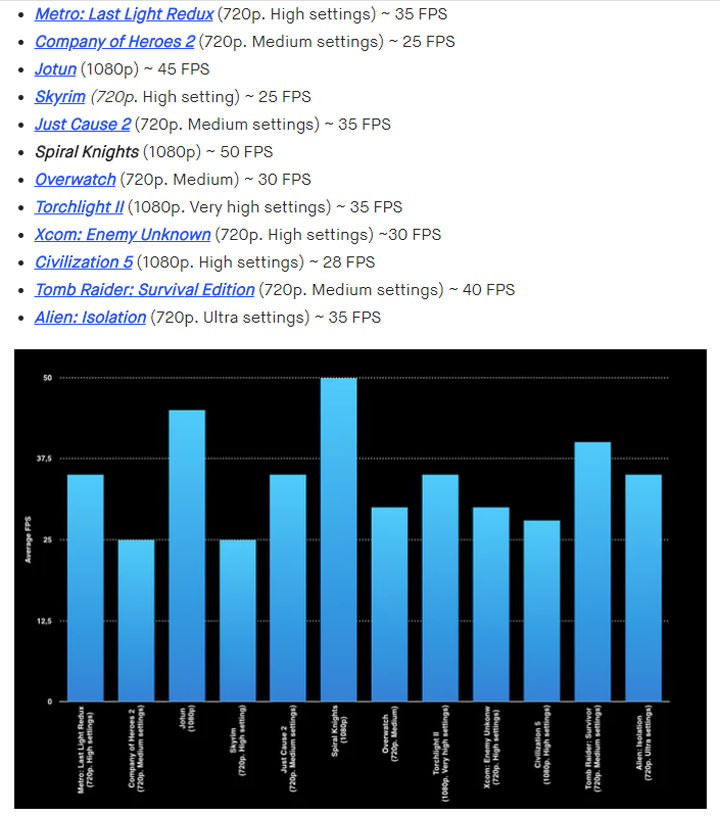
Task: Follow the Xcom: Enemy Unknown link
Action: pos(122,235)
